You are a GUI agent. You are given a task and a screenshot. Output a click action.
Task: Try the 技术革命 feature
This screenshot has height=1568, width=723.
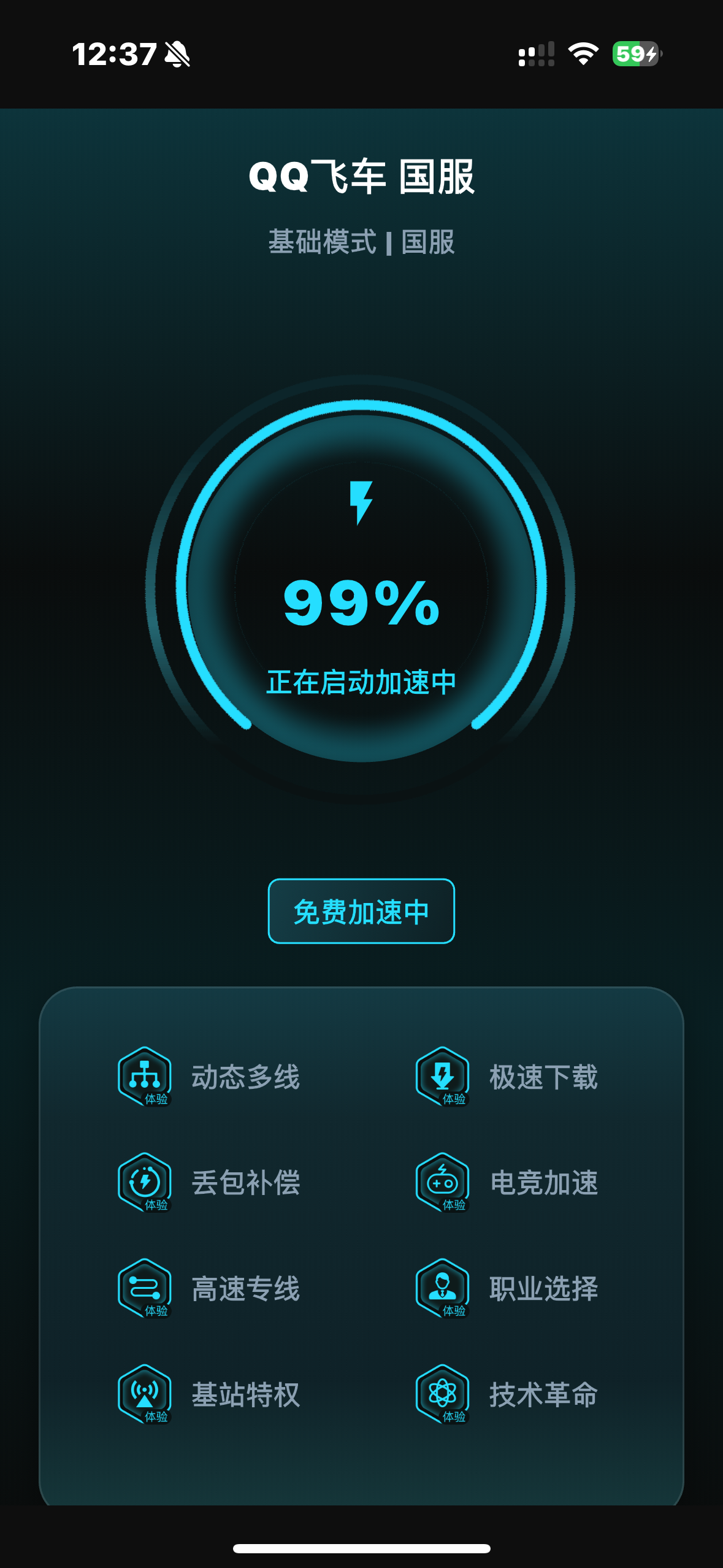tap(507, 1394)
